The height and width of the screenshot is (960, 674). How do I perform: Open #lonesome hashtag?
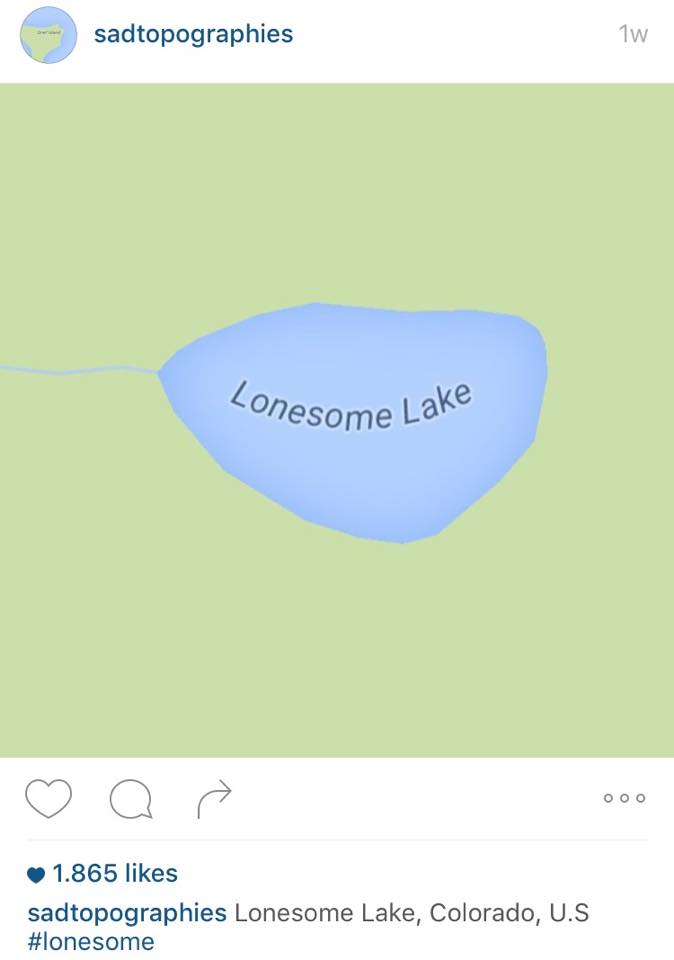tap(91, 941)
